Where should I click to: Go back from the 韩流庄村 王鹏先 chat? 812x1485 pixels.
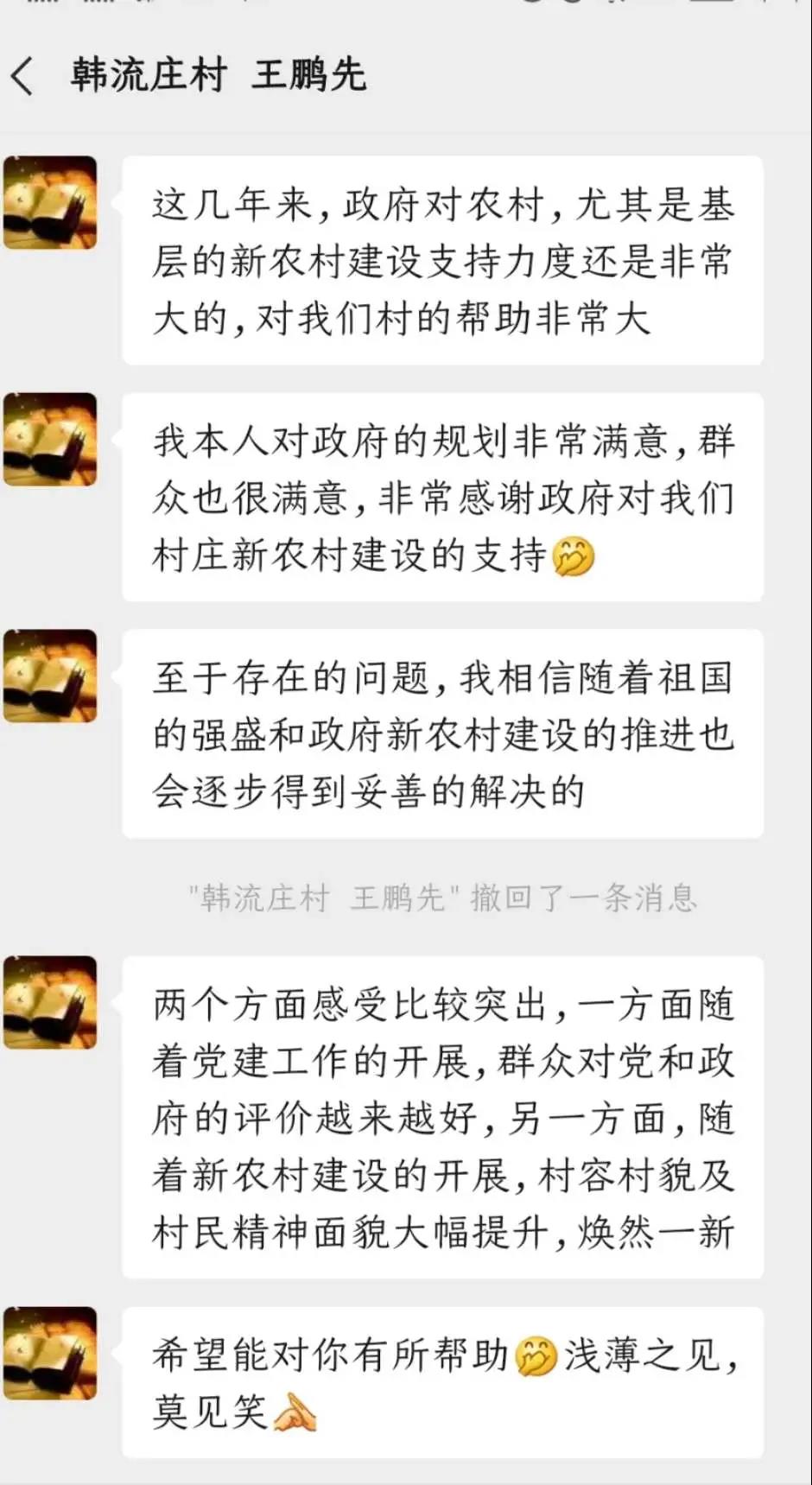click(x=23, y=76)
